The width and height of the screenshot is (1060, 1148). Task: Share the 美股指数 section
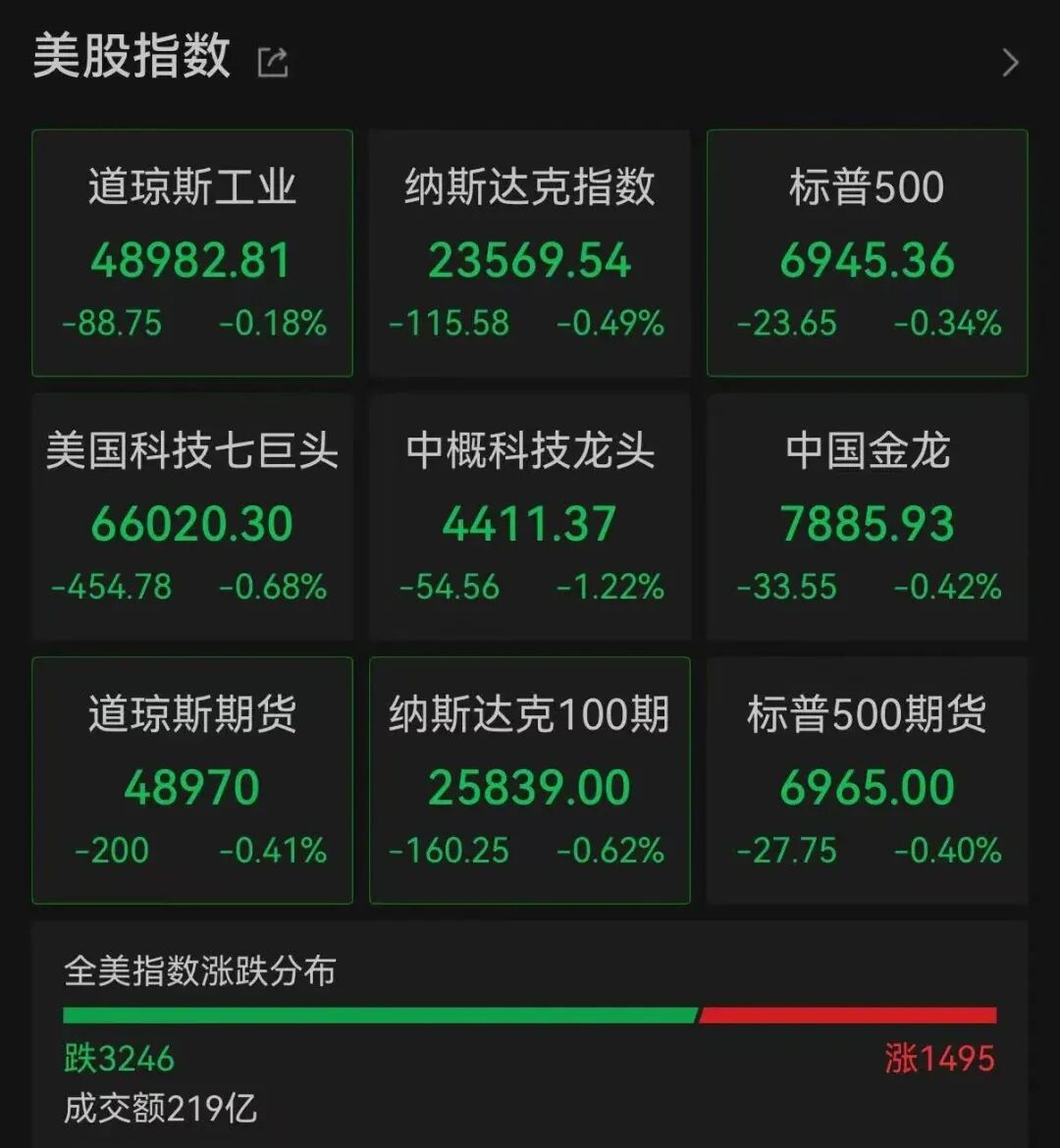[x=272, y=63]
